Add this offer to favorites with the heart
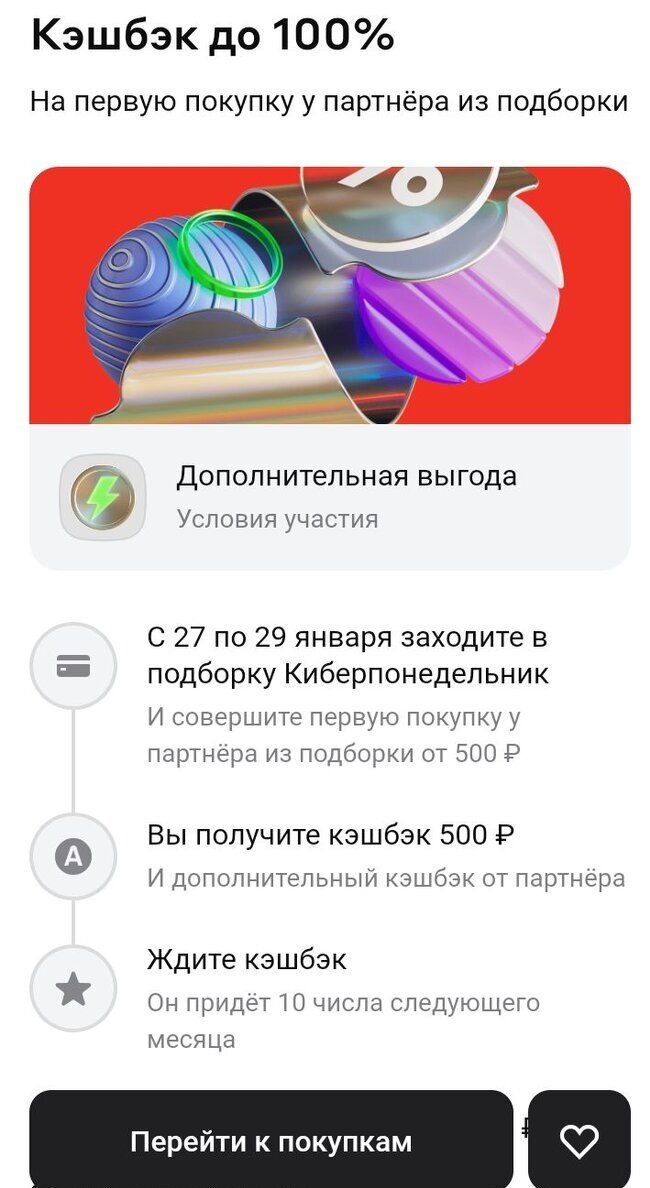The image size is (650, 1188). 579,1141
